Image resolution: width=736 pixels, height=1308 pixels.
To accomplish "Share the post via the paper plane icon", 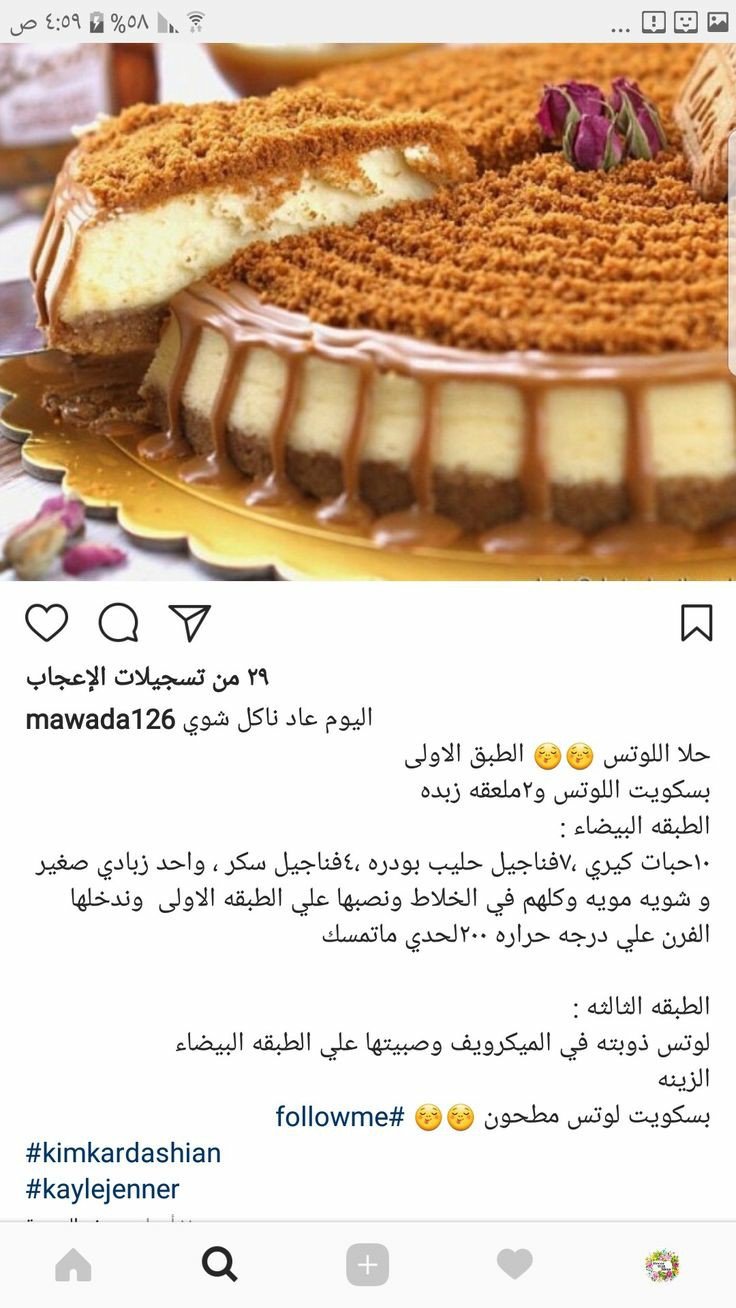I will [189, 623].
